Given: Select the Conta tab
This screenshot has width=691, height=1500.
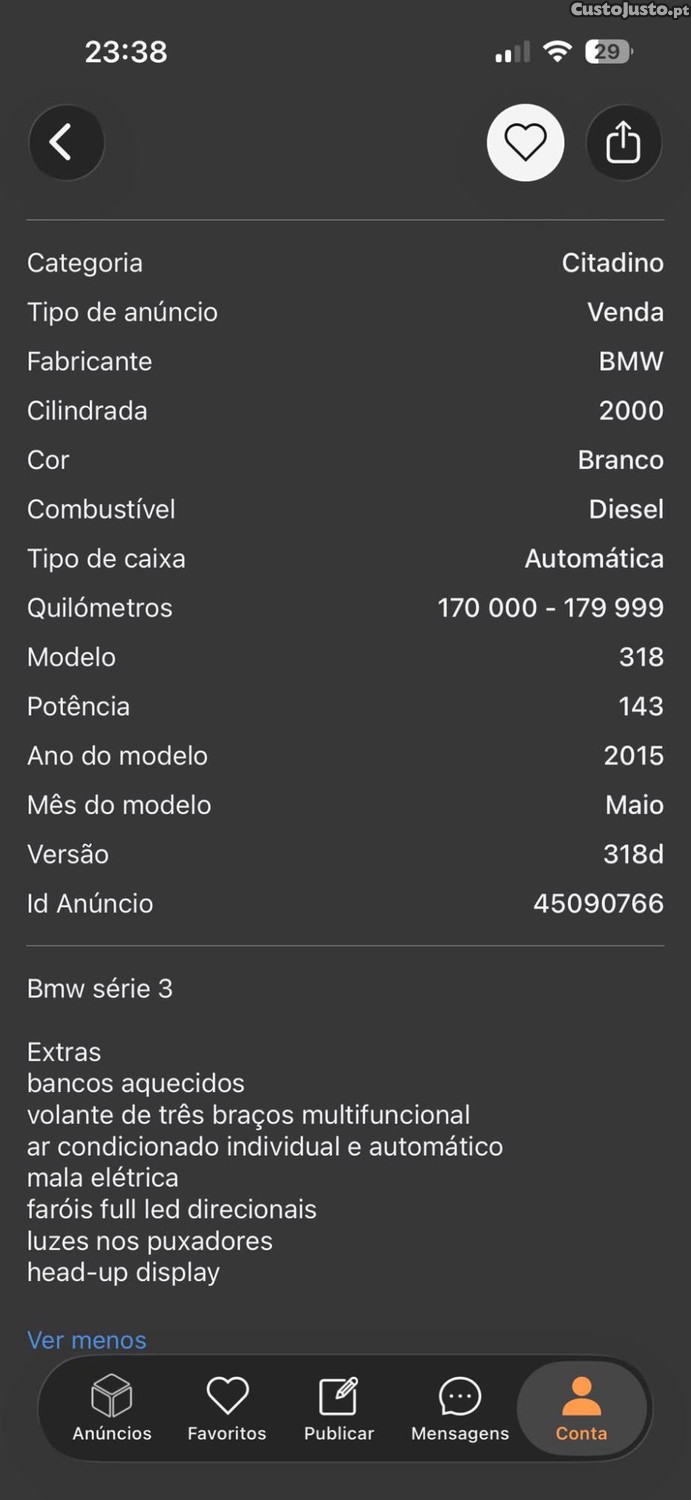Looking at the screenshot, I should (582, 1409).
